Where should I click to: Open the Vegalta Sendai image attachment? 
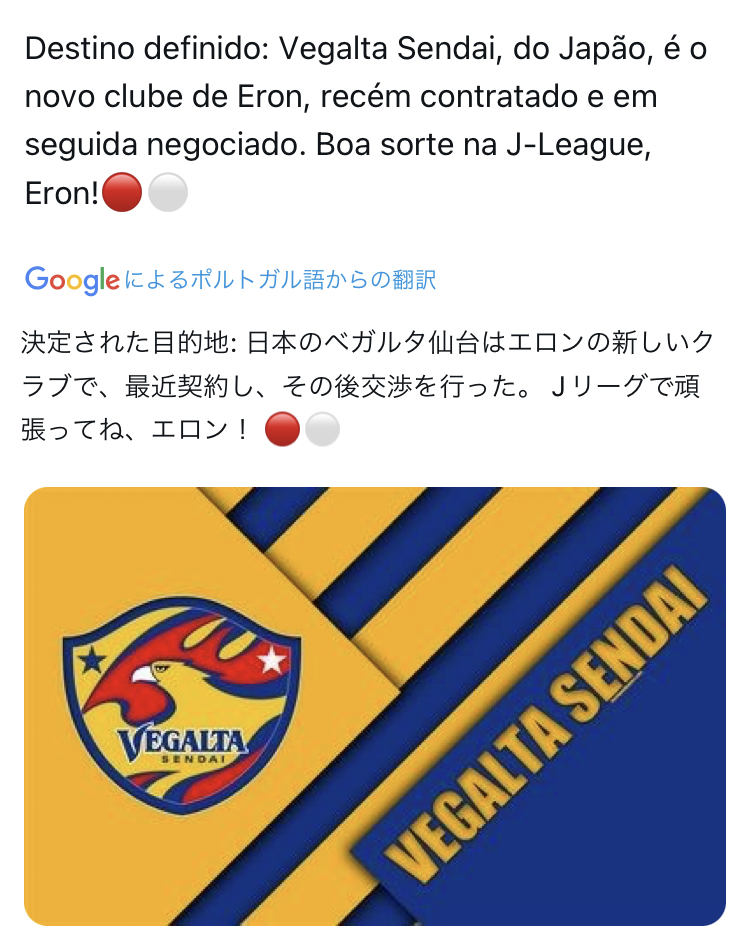pos(374,706)
